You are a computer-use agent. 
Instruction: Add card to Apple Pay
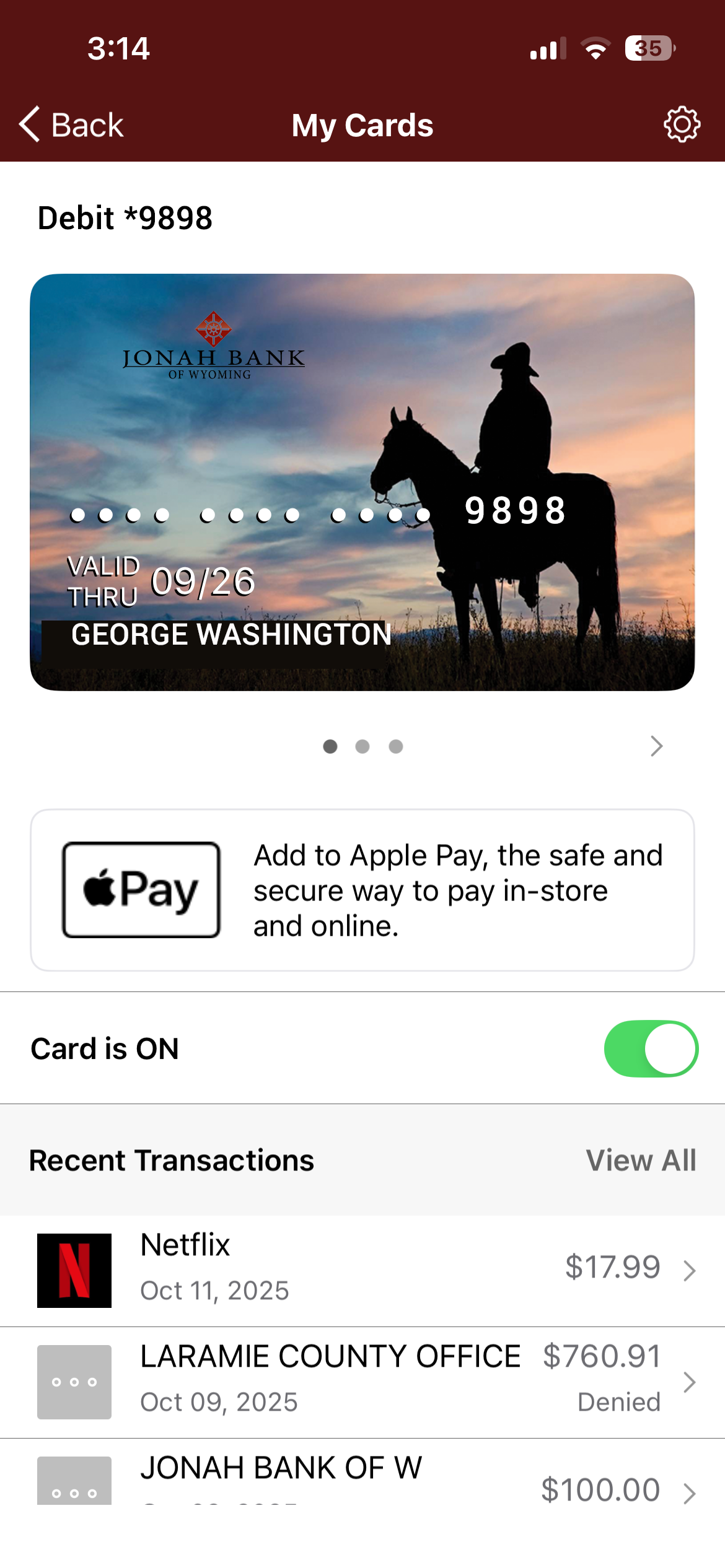362,890
